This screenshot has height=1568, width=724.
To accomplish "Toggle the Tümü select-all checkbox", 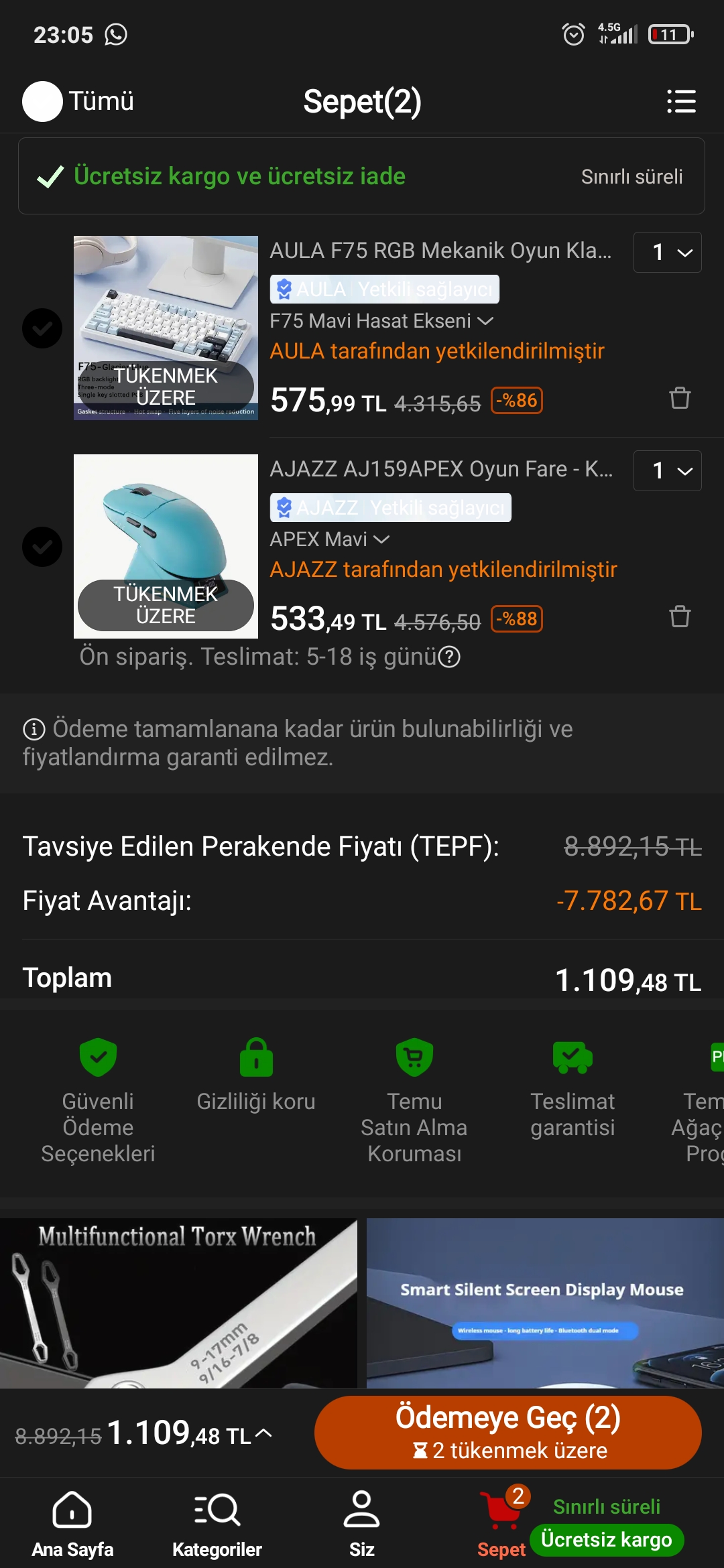I will (42, 101).
